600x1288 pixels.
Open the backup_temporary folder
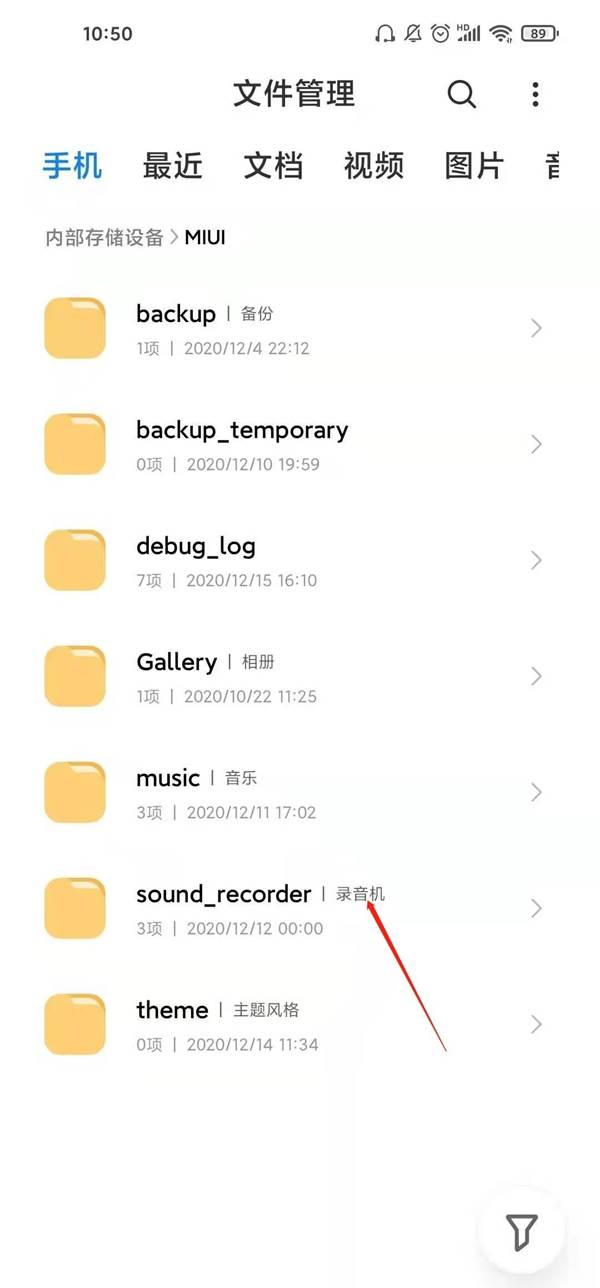click(300, 444)
